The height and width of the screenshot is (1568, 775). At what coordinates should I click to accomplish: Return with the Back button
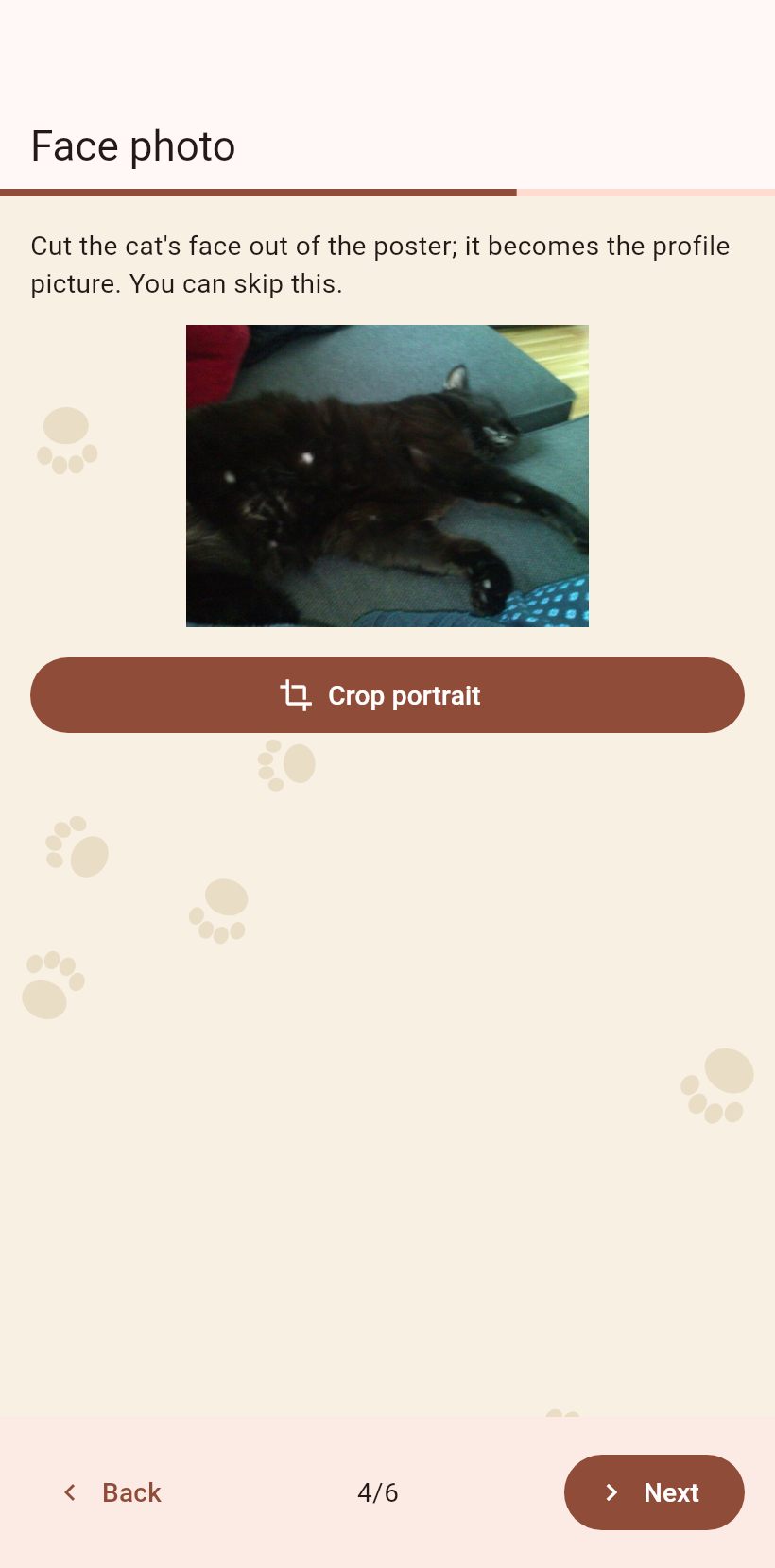[x=111, y=1492]
